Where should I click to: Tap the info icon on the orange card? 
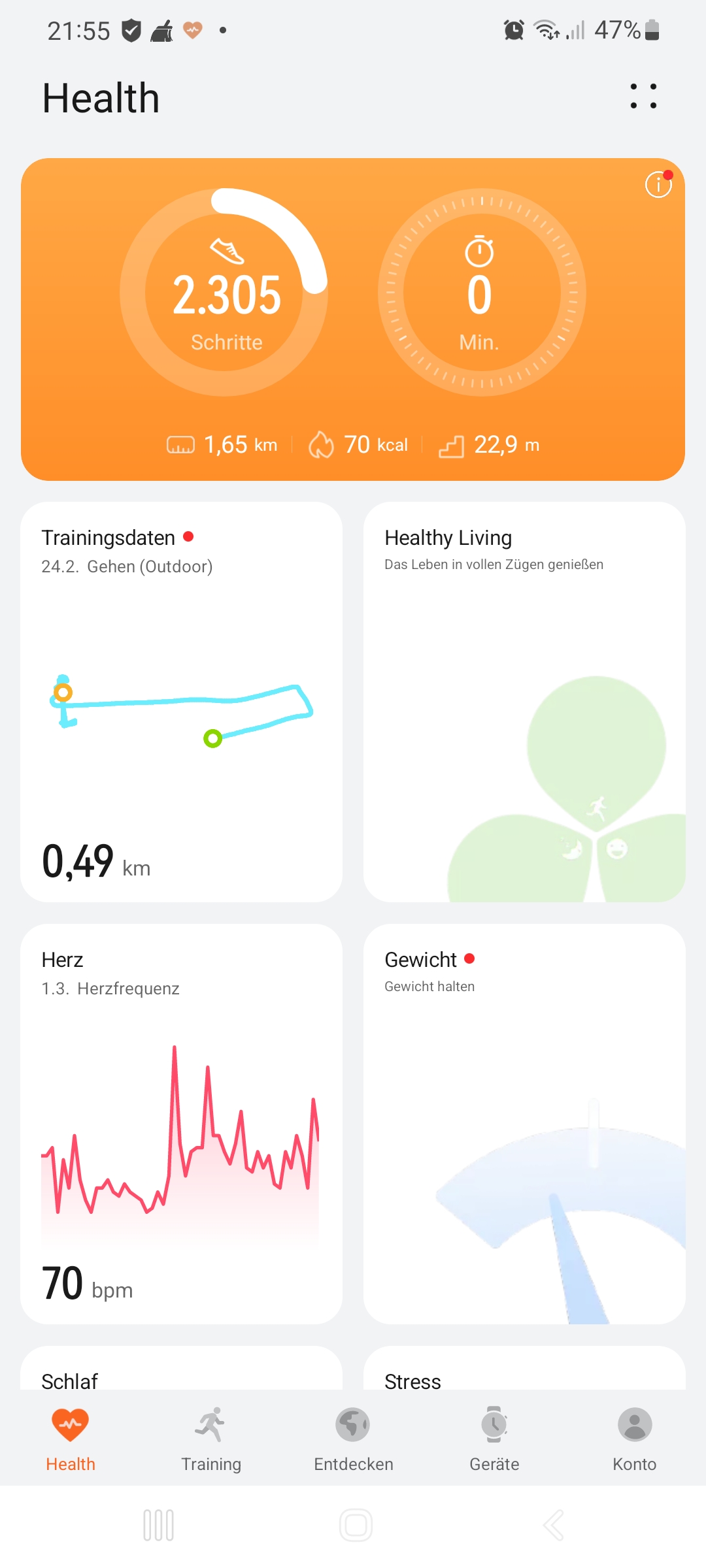pyautogui.click(x=658, y=184)
